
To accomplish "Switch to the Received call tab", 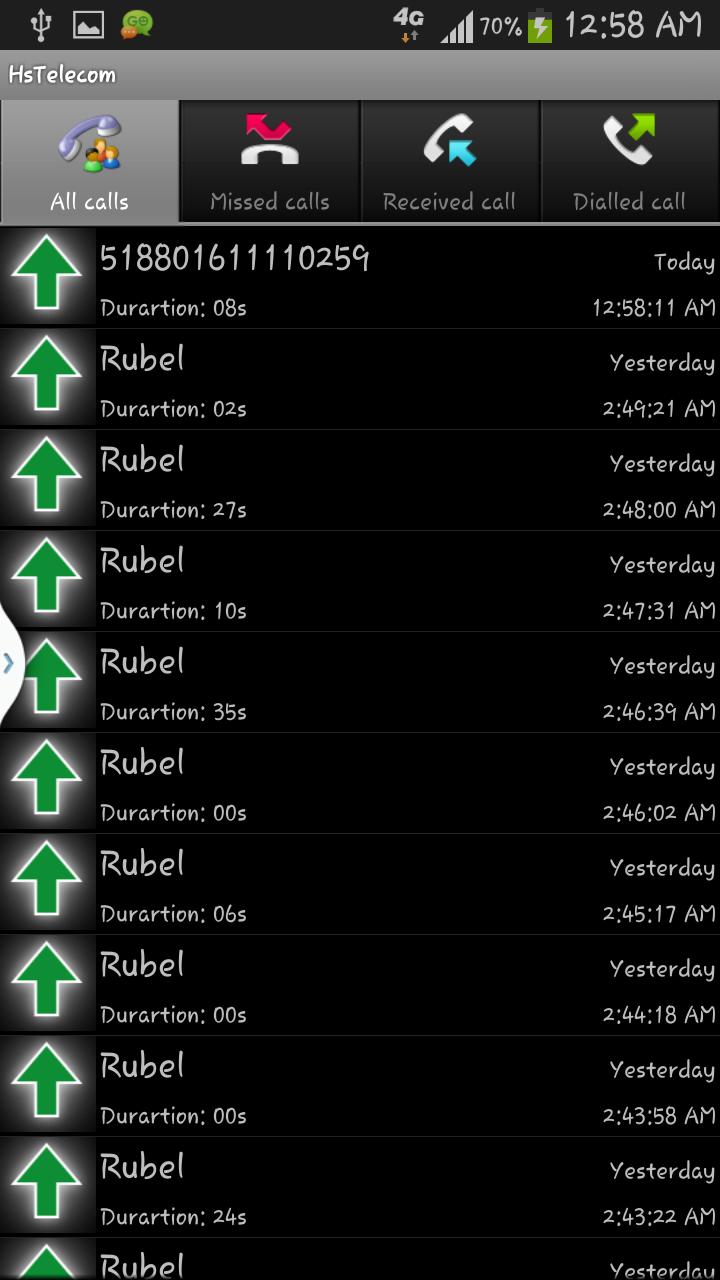I will [x=450, y=162].
